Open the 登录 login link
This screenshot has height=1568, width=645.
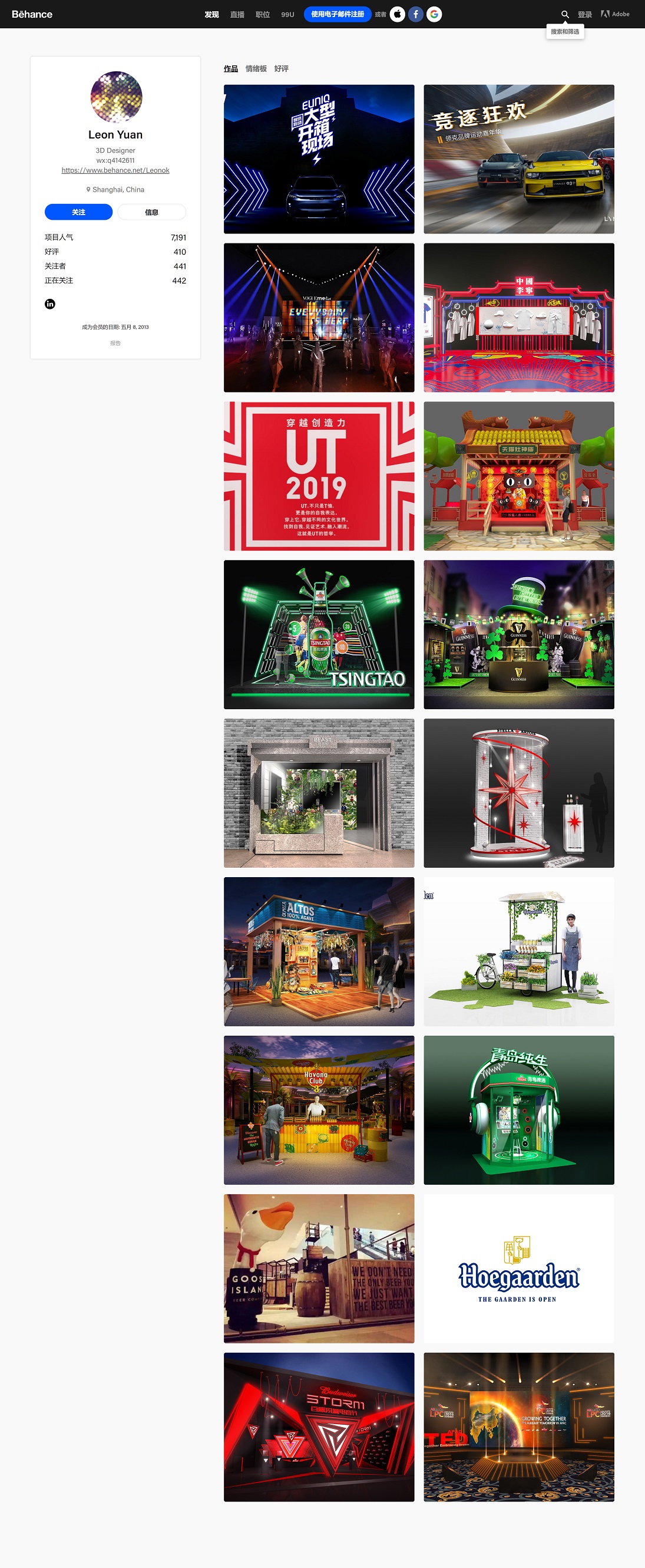(584, 15)
